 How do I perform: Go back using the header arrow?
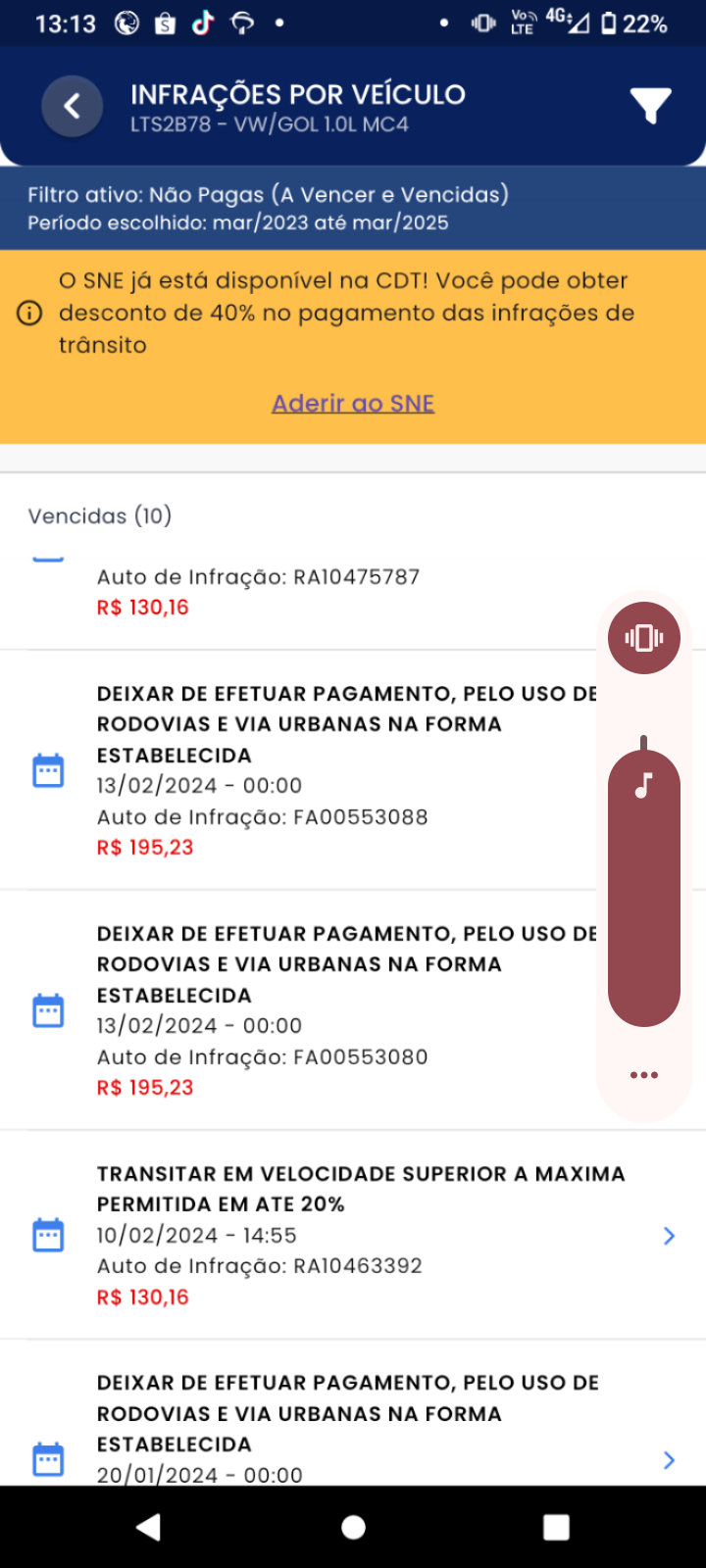tap(72, 106)
